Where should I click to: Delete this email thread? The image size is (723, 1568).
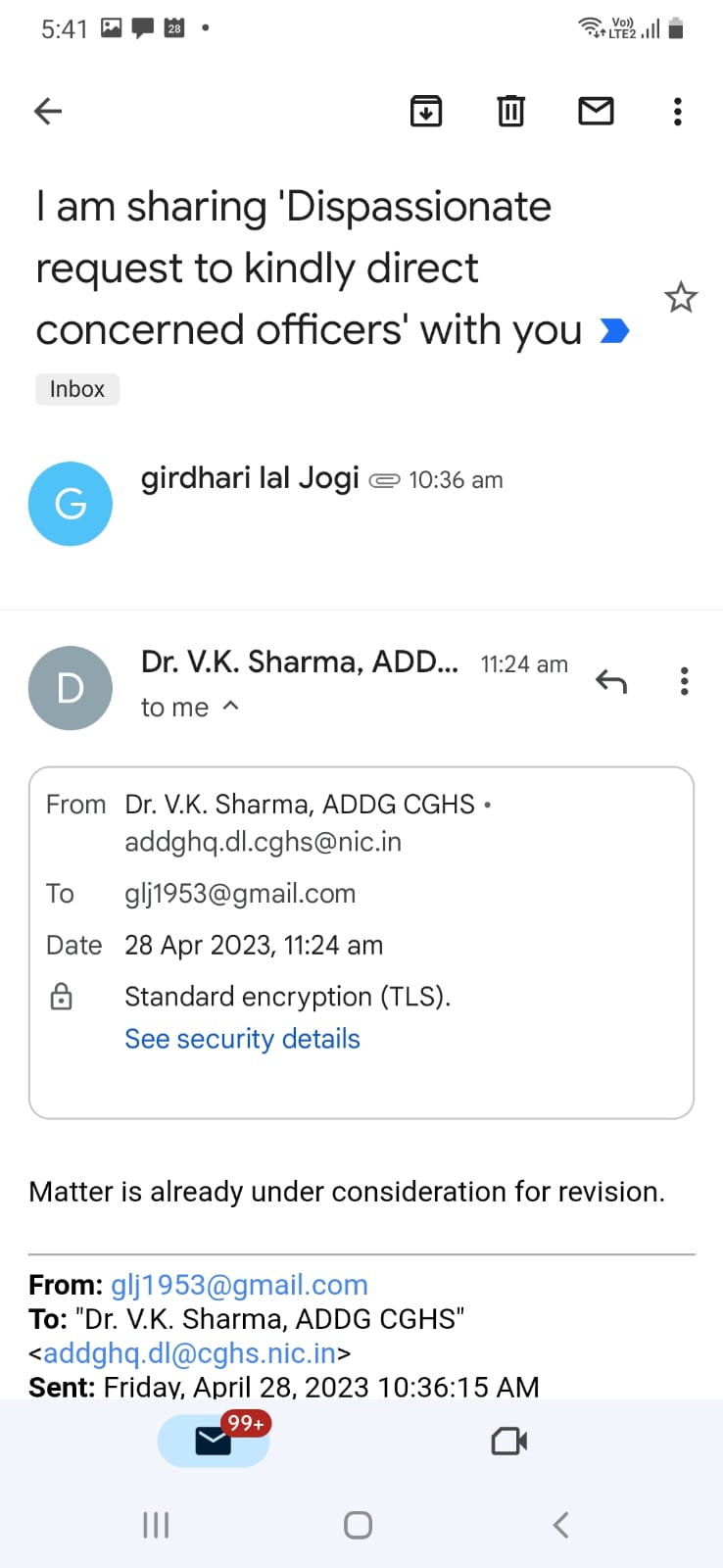pos(510,112)
